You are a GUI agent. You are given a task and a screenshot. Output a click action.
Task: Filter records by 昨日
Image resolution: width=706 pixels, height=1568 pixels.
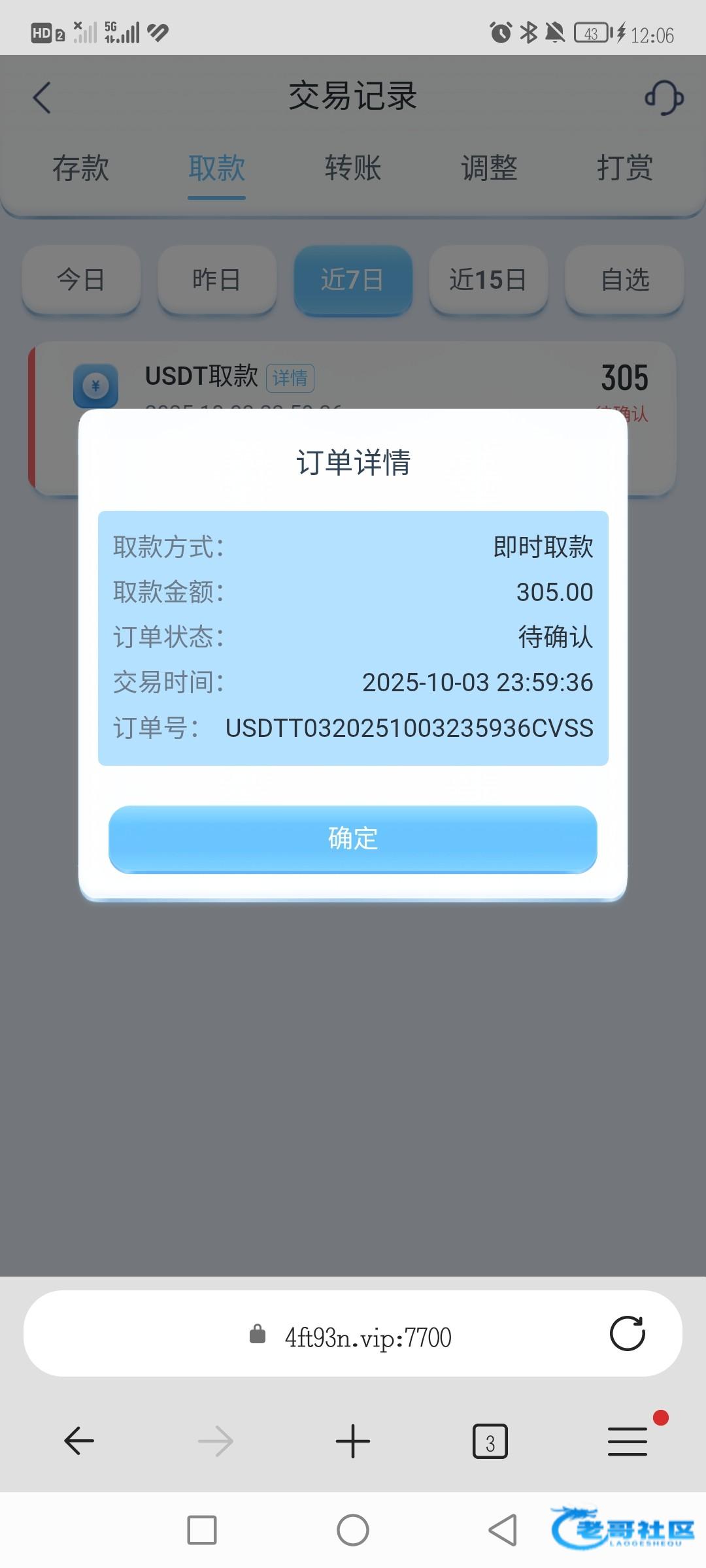click(x=216, y=280)
